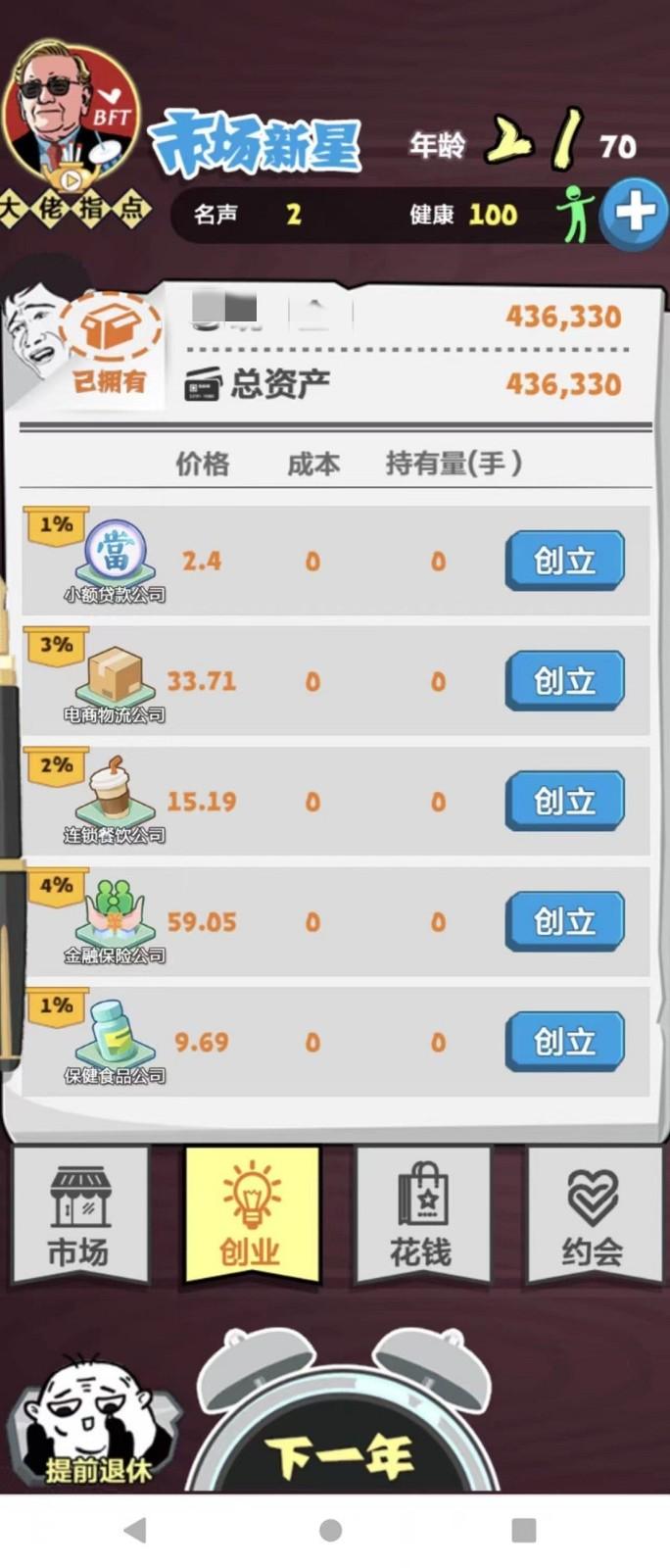Switch to the 市场 tab
The height and width of the screenshot is (1568, 670).
pos(79,1215)
